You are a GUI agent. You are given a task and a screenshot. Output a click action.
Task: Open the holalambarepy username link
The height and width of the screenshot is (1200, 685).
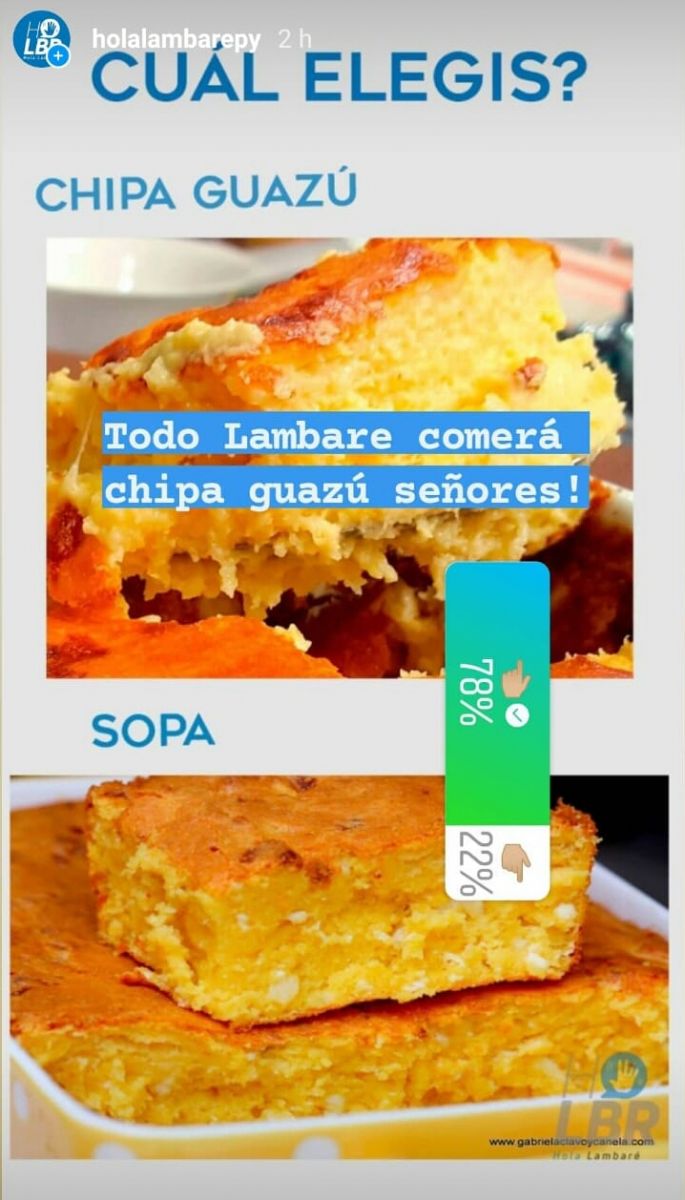coord(175,40)
